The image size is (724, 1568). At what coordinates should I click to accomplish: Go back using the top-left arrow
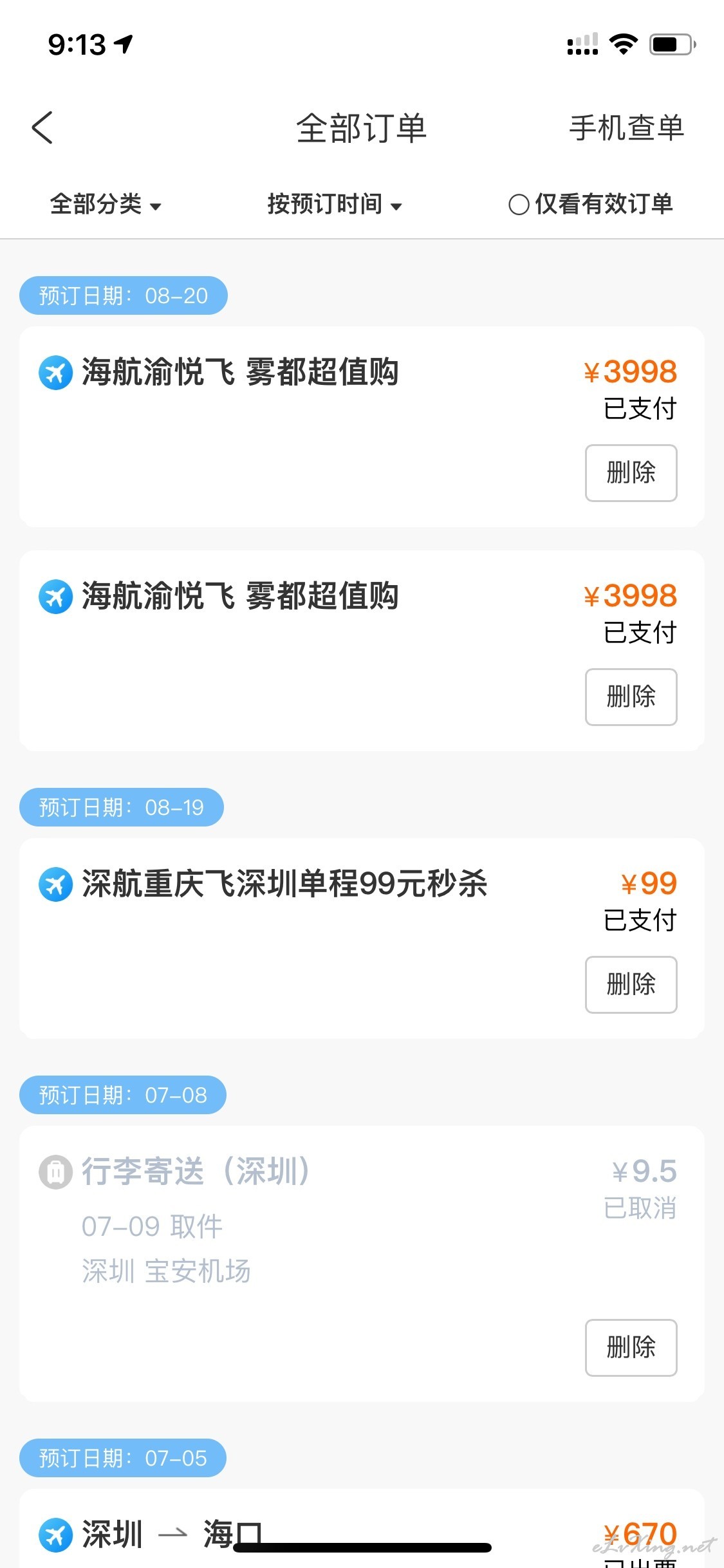click(x=42, y=127)
